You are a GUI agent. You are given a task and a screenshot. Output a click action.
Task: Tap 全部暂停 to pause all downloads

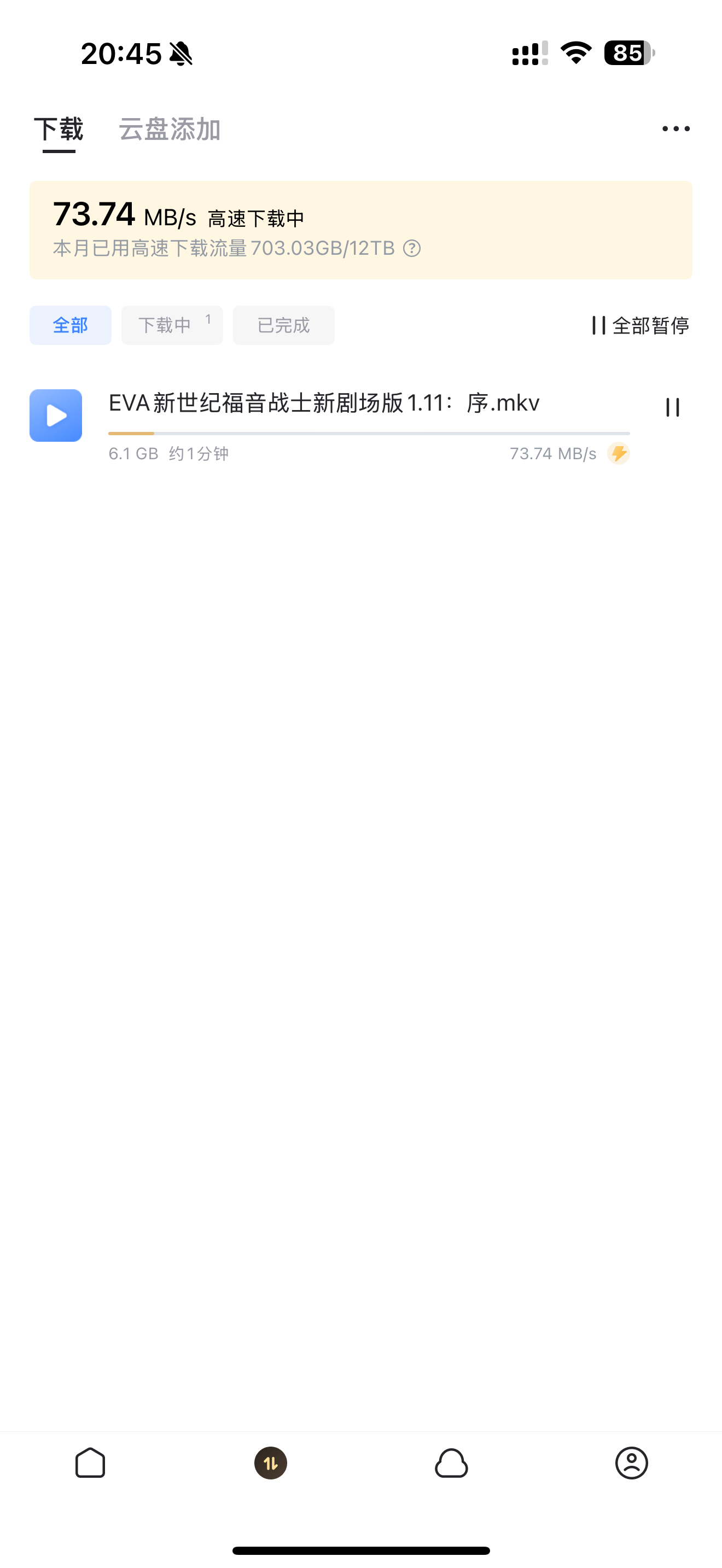tap(640, 326)
